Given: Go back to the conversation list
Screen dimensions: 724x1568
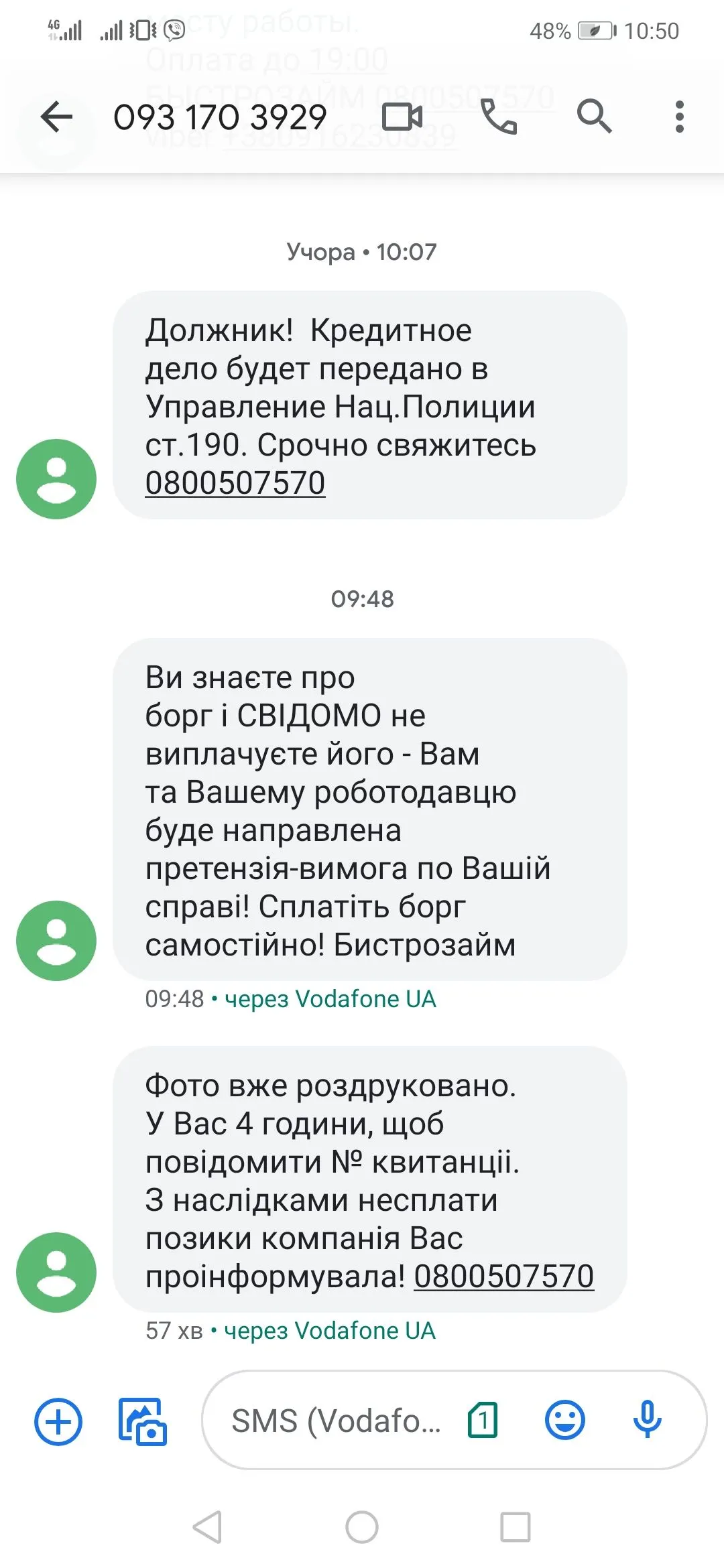Looking at the screenshot, I should [56, 117].
